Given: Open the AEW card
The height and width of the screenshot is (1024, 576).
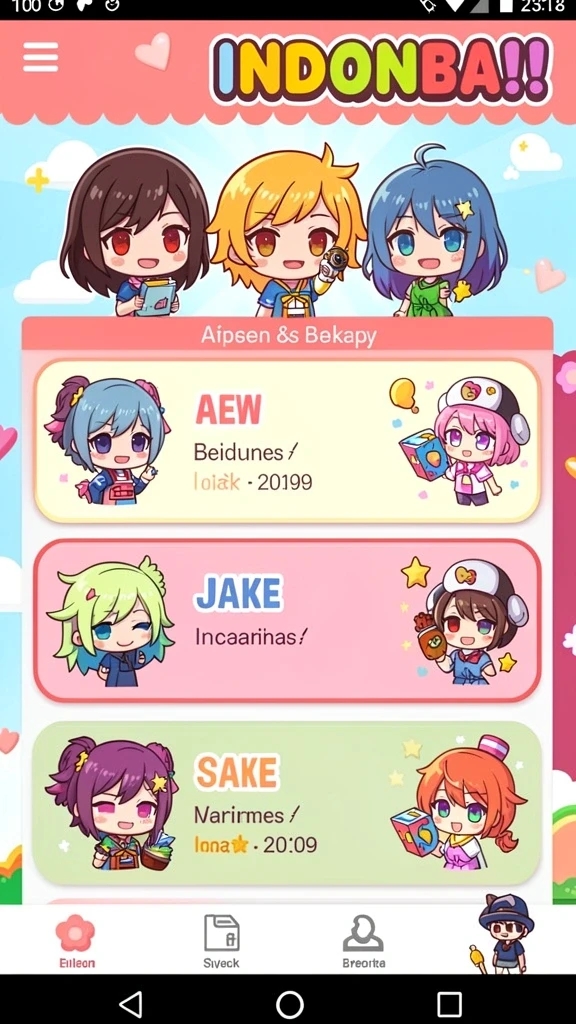Looking at the screenshot, I should [287, 441].
